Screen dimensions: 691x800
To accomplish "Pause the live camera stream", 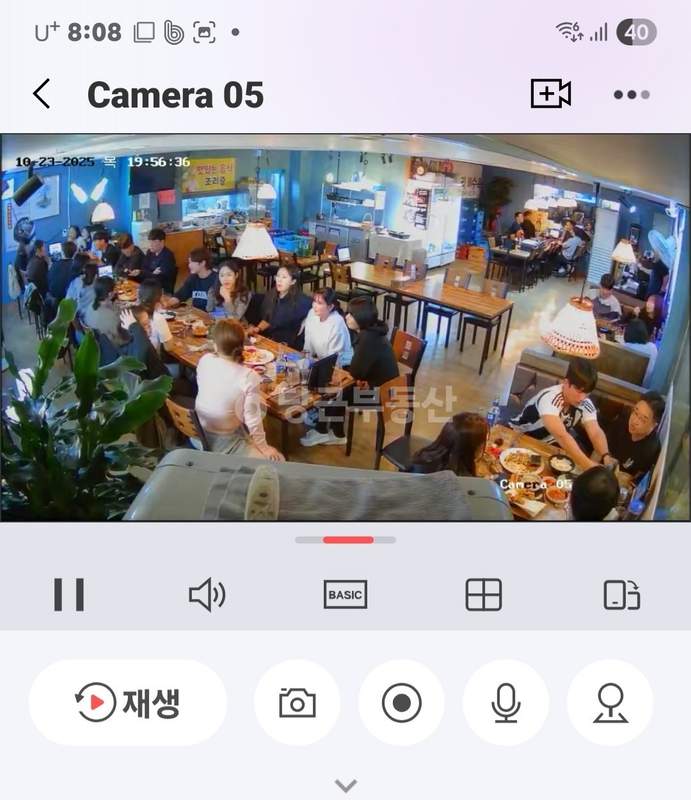I will pos(69,595).
